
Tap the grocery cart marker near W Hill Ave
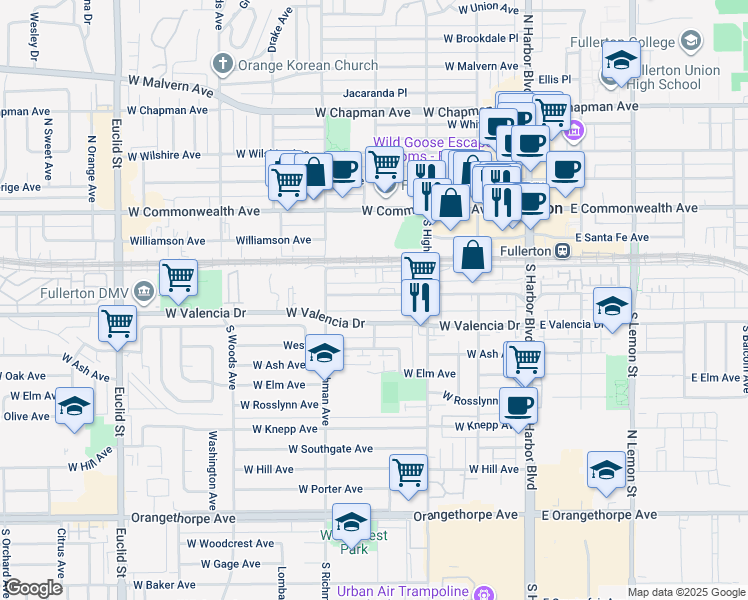click(x=408, y=474)
